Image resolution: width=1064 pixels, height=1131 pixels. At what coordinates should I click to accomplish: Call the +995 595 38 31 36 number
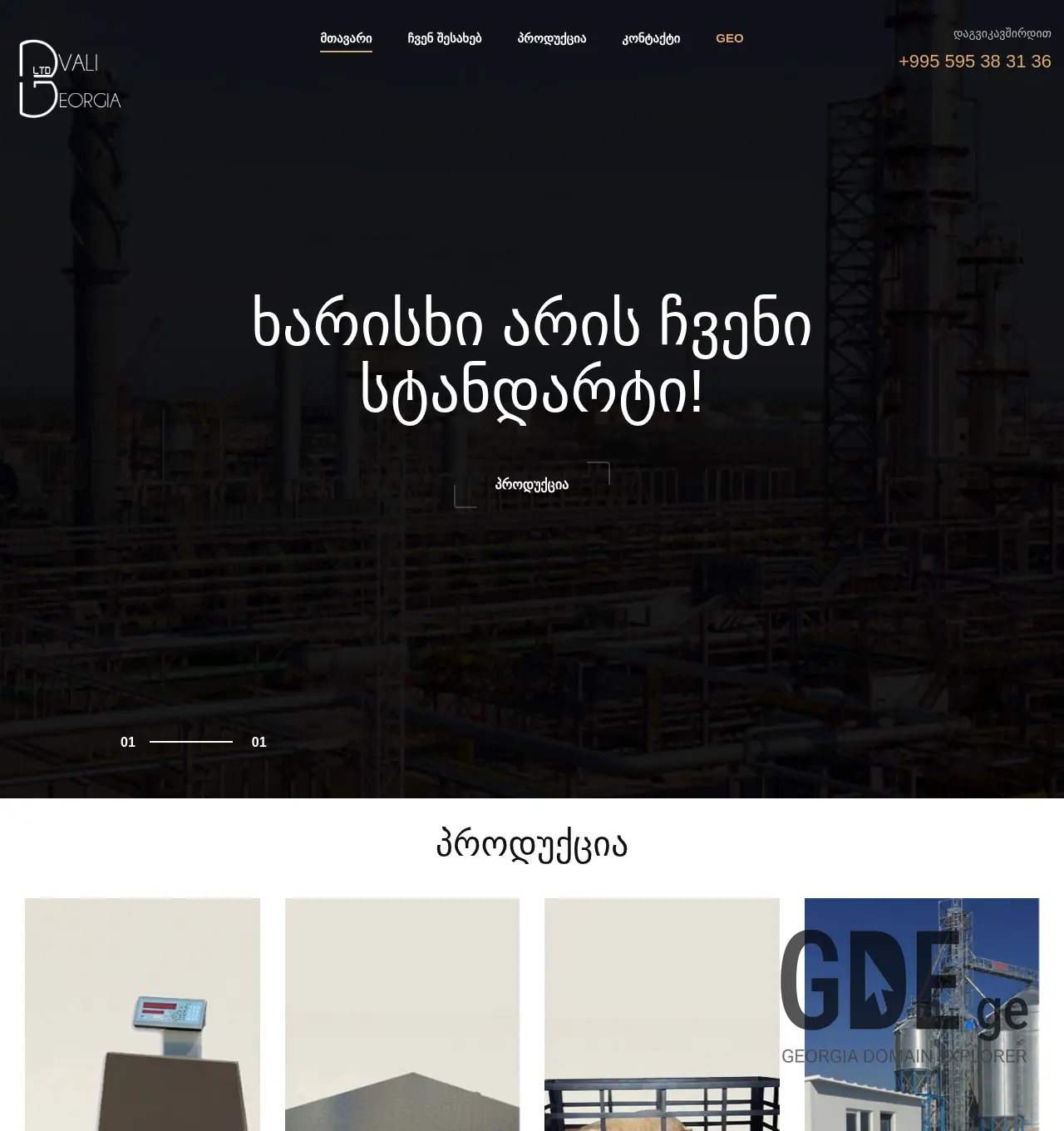click(x=975, y=61)
